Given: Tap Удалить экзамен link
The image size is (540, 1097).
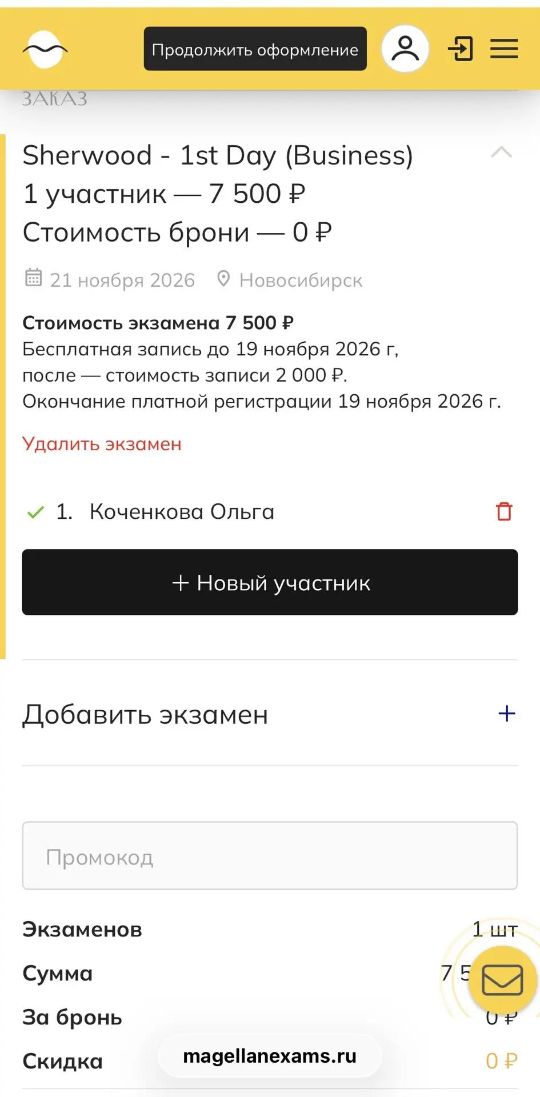Looking at the screenshot, I should [x=102, y=444].
